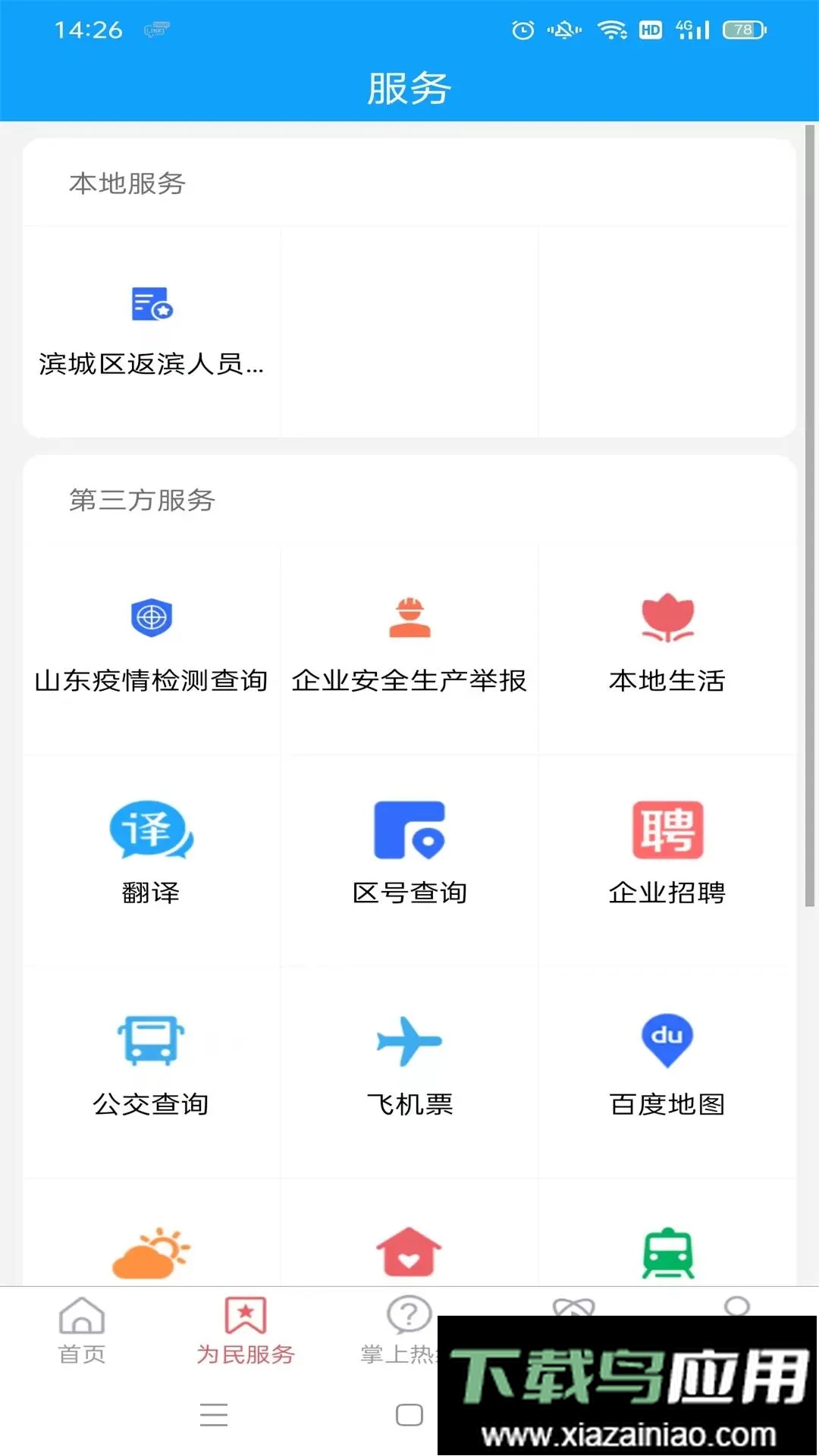The image size is (819, 1456).
Task: Tap the 飞机票 airplane icon
Action: point(409,1040)
